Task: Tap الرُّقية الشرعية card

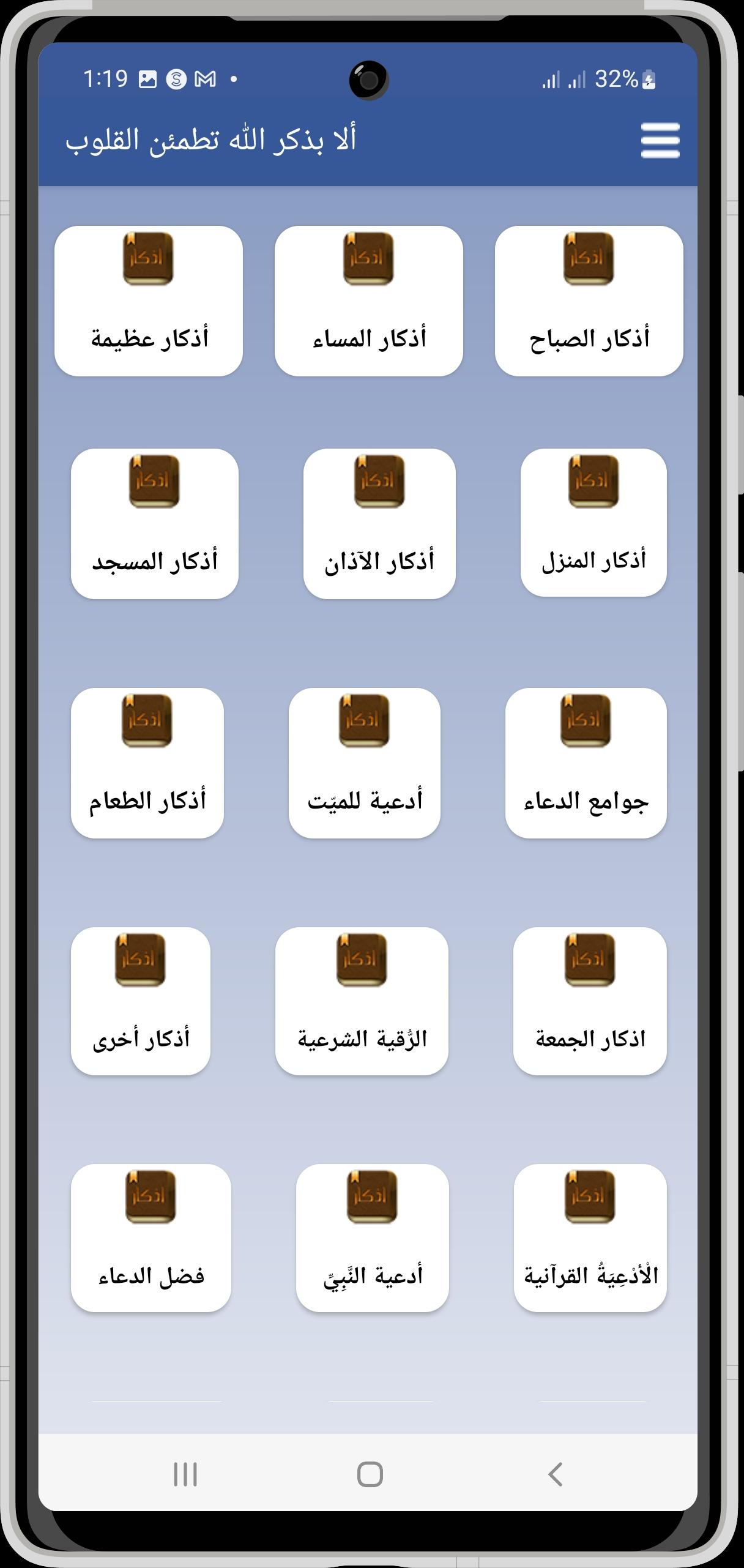Action: (x=362, y=1001)
